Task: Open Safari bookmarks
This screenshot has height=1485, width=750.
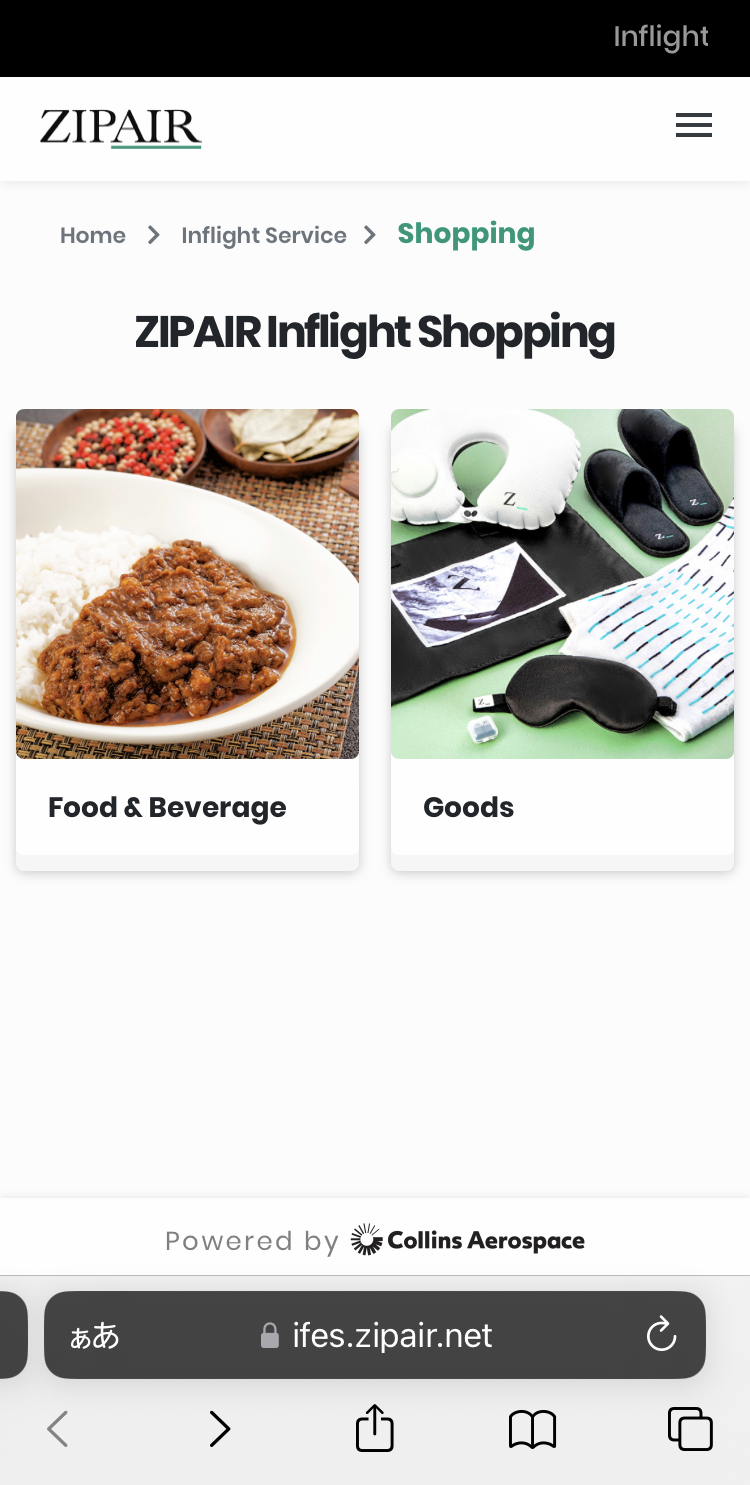Action: tap(532, 1429)
